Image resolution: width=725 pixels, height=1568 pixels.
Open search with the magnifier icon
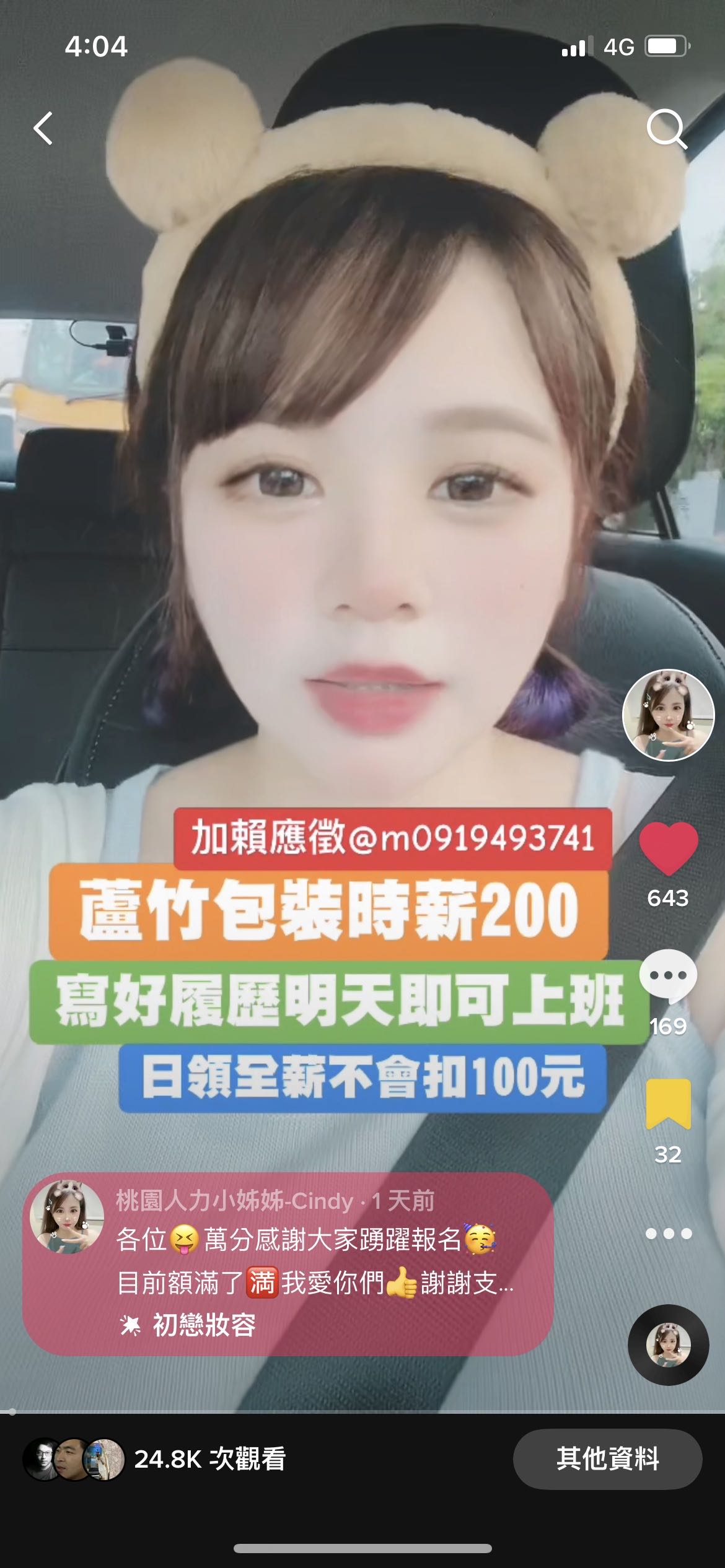coord(667,129)
